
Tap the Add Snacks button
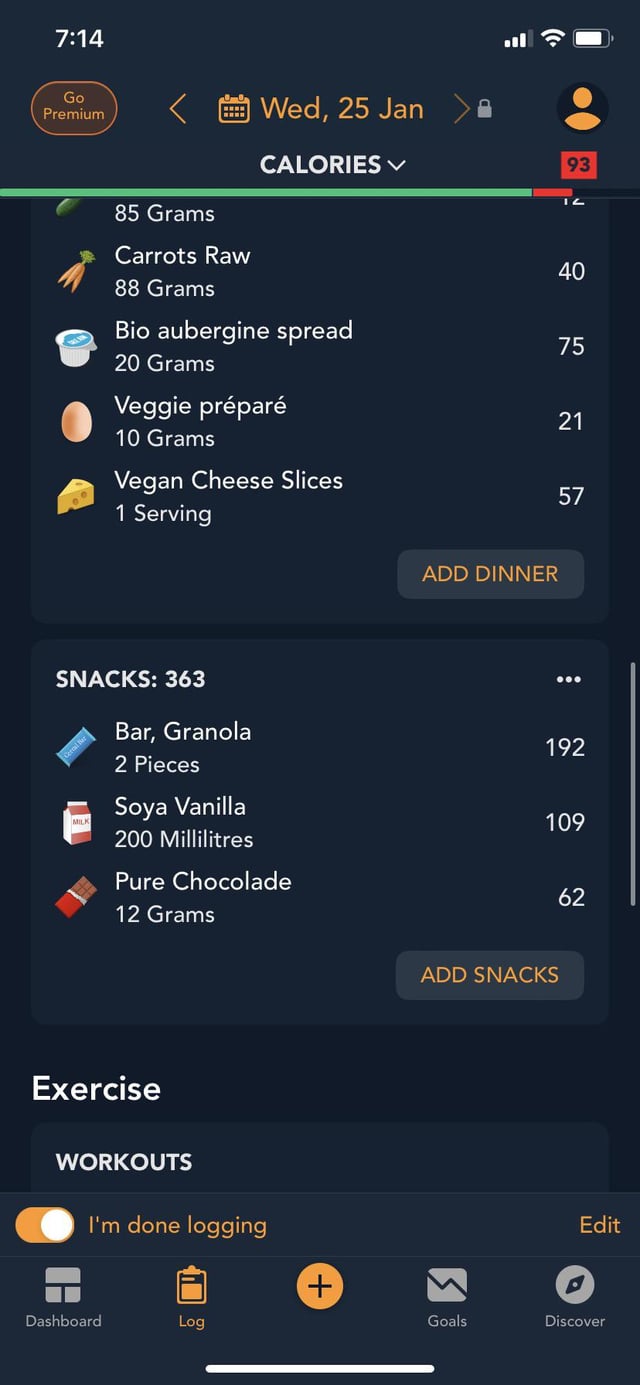pyautogui.click(x=489, y=975)
